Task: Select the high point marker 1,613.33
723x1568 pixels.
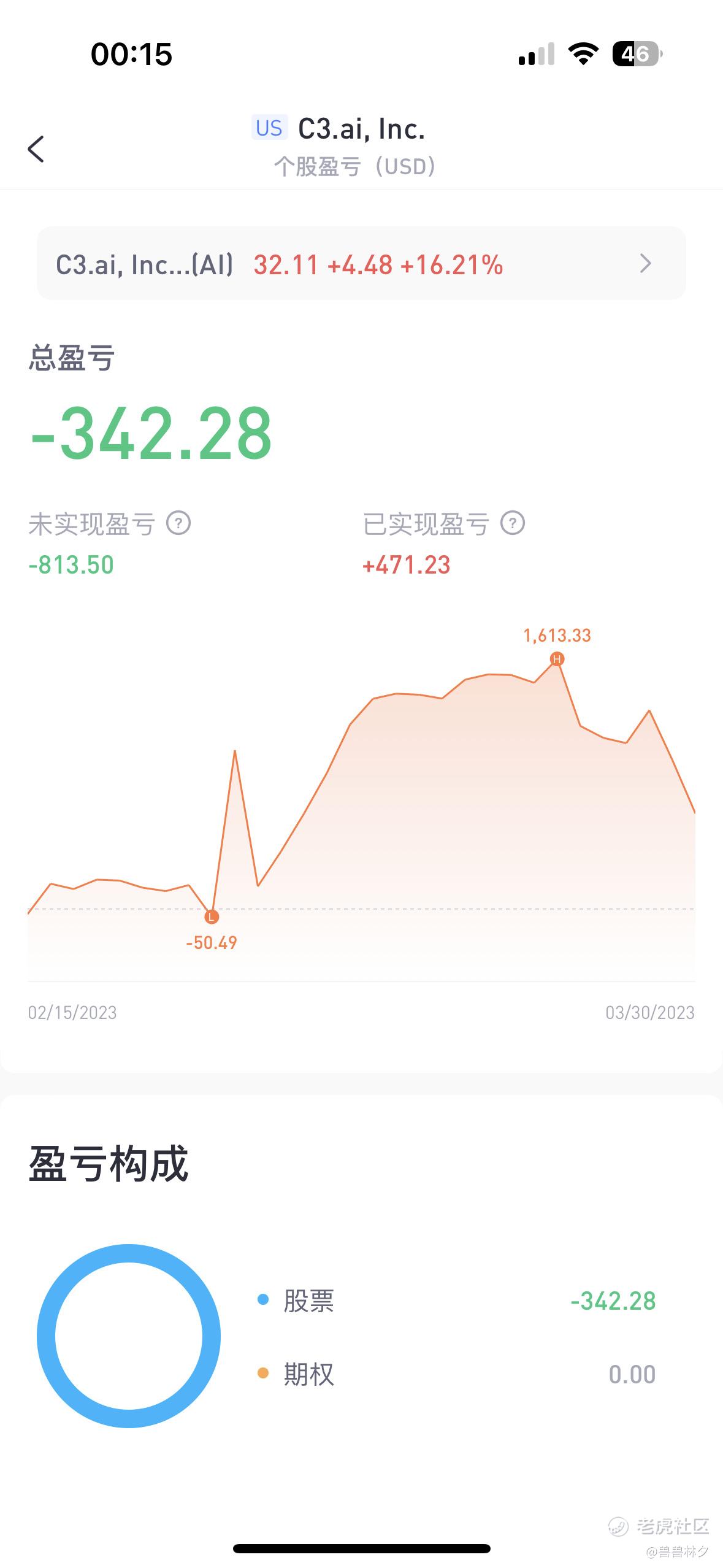Action: point(557,659)
